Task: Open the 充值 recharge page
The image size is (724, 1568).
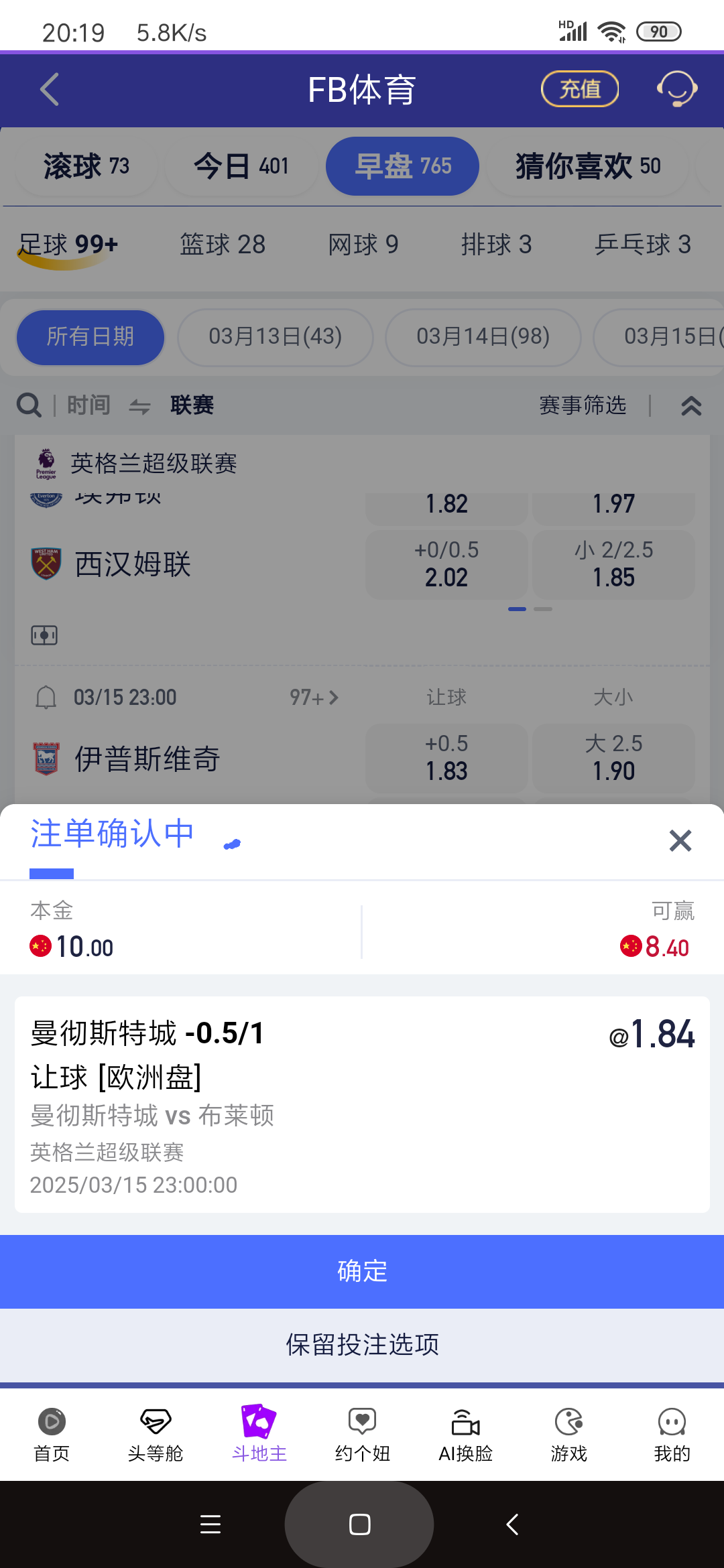Action: click(x=579, y=89)
